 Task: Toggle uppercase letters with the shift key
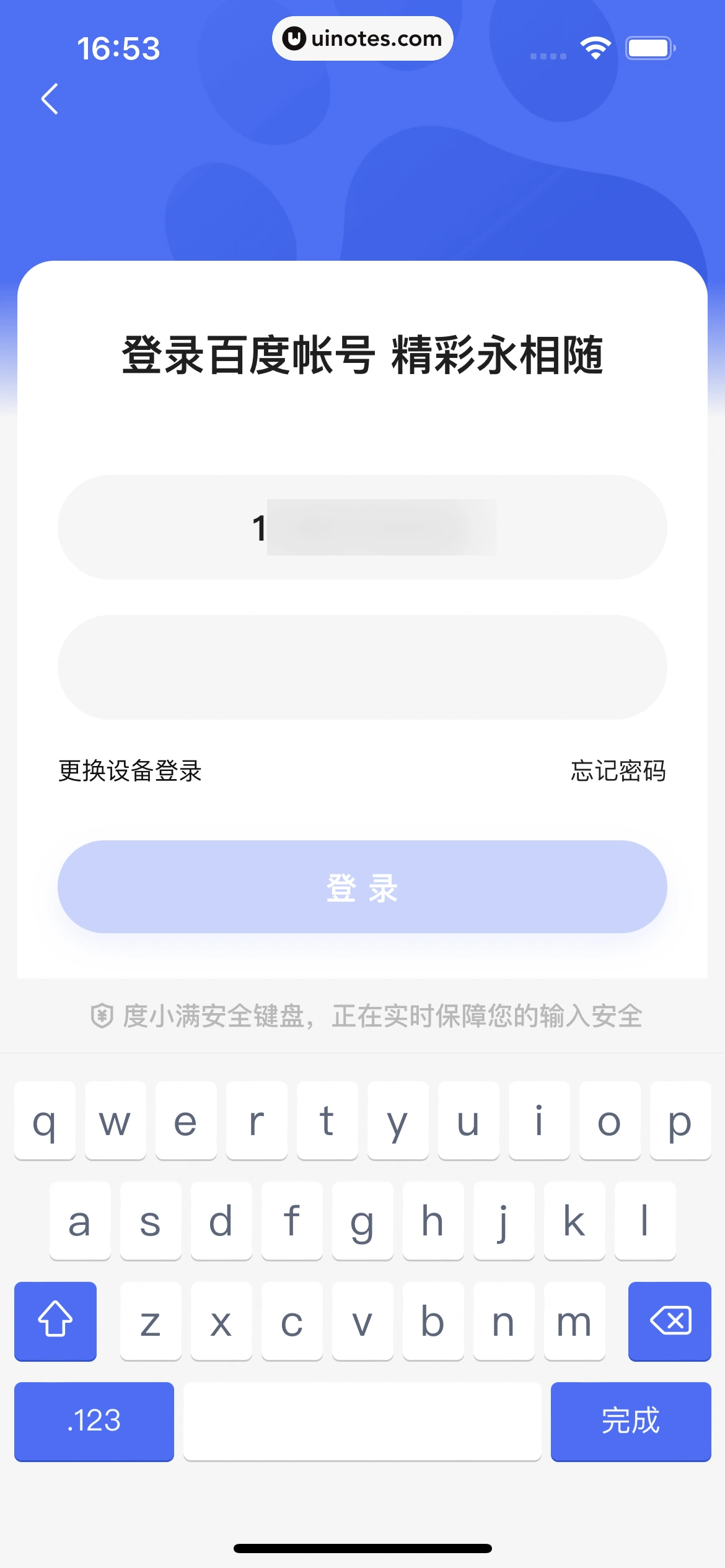pos(55,1322)
